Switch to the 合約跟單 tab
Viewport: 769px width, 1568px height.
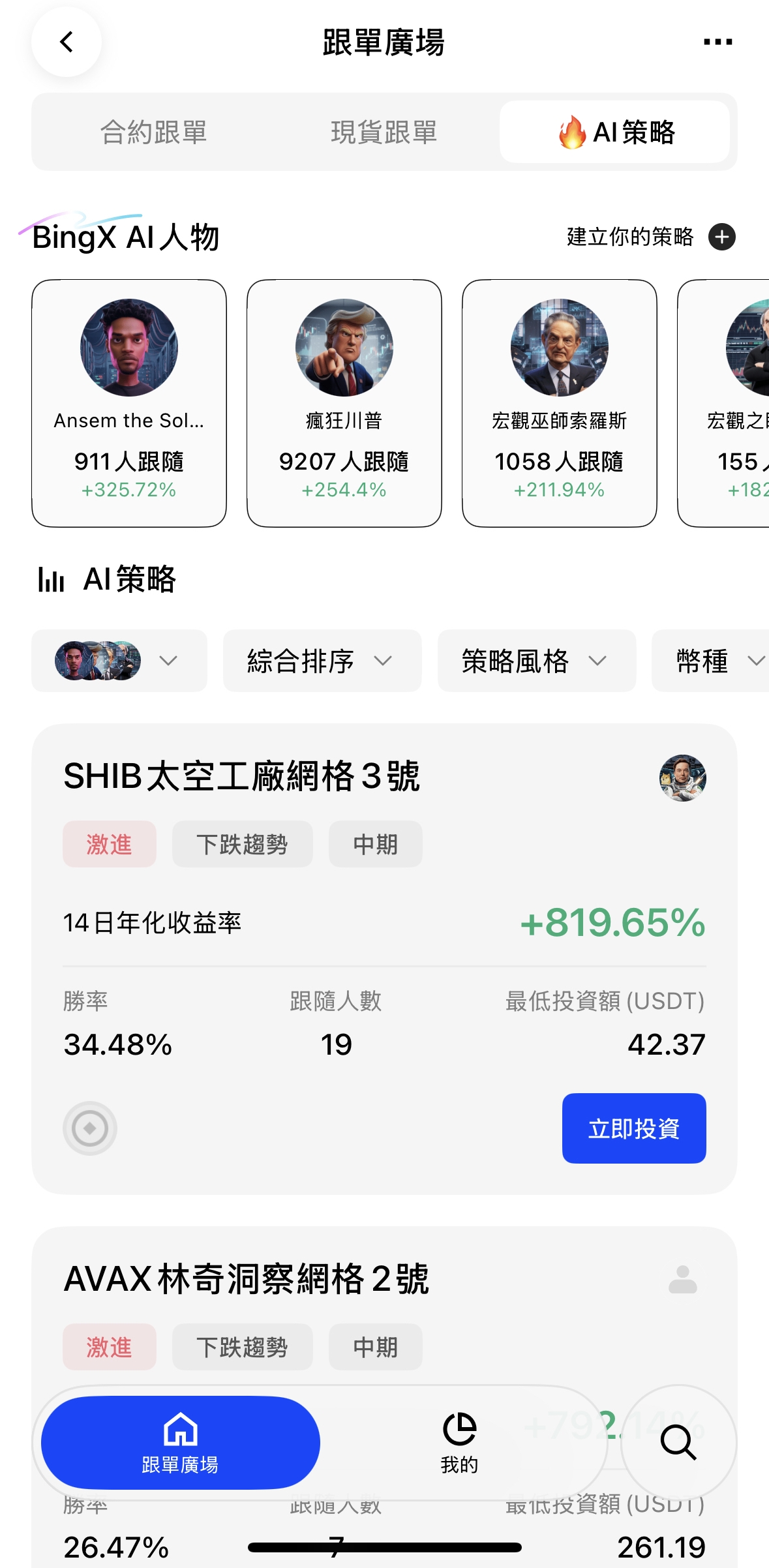[154, 132]
